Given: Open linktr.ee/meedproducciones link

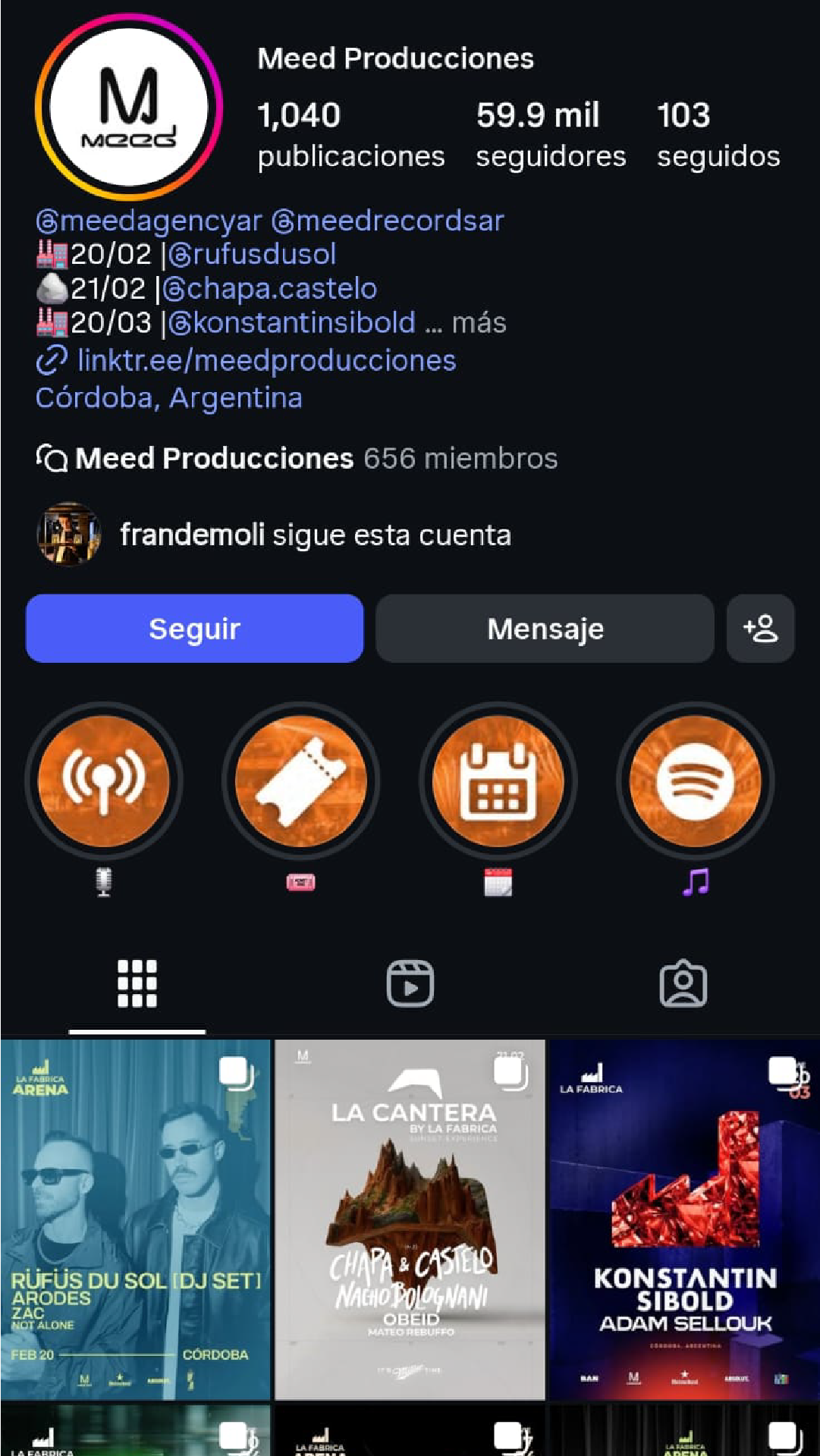Looking at the screenshot, I should tap(267, 361).
